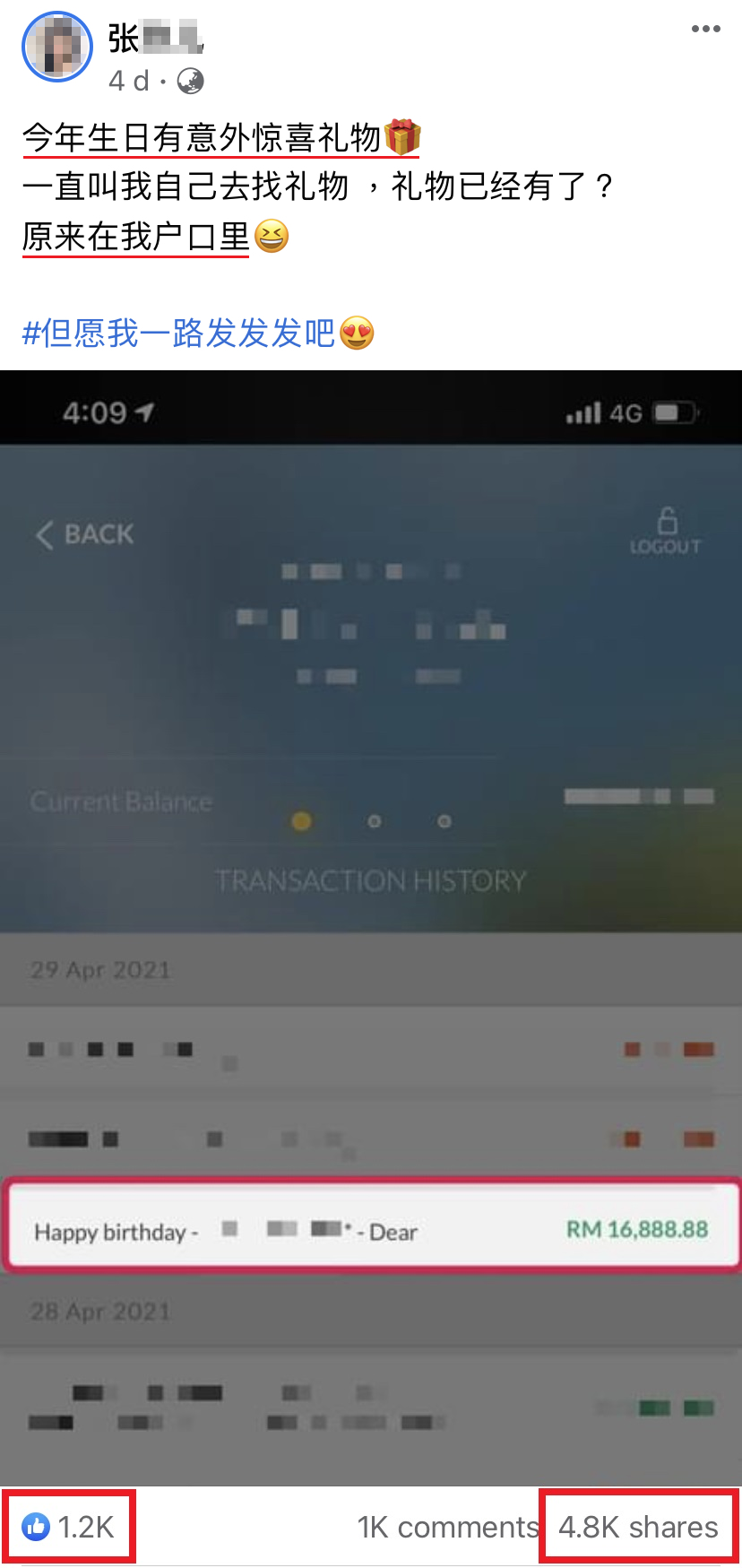Open the post's overflow menu
This screenshot has width=742, height=1568.
pos(705,29)
